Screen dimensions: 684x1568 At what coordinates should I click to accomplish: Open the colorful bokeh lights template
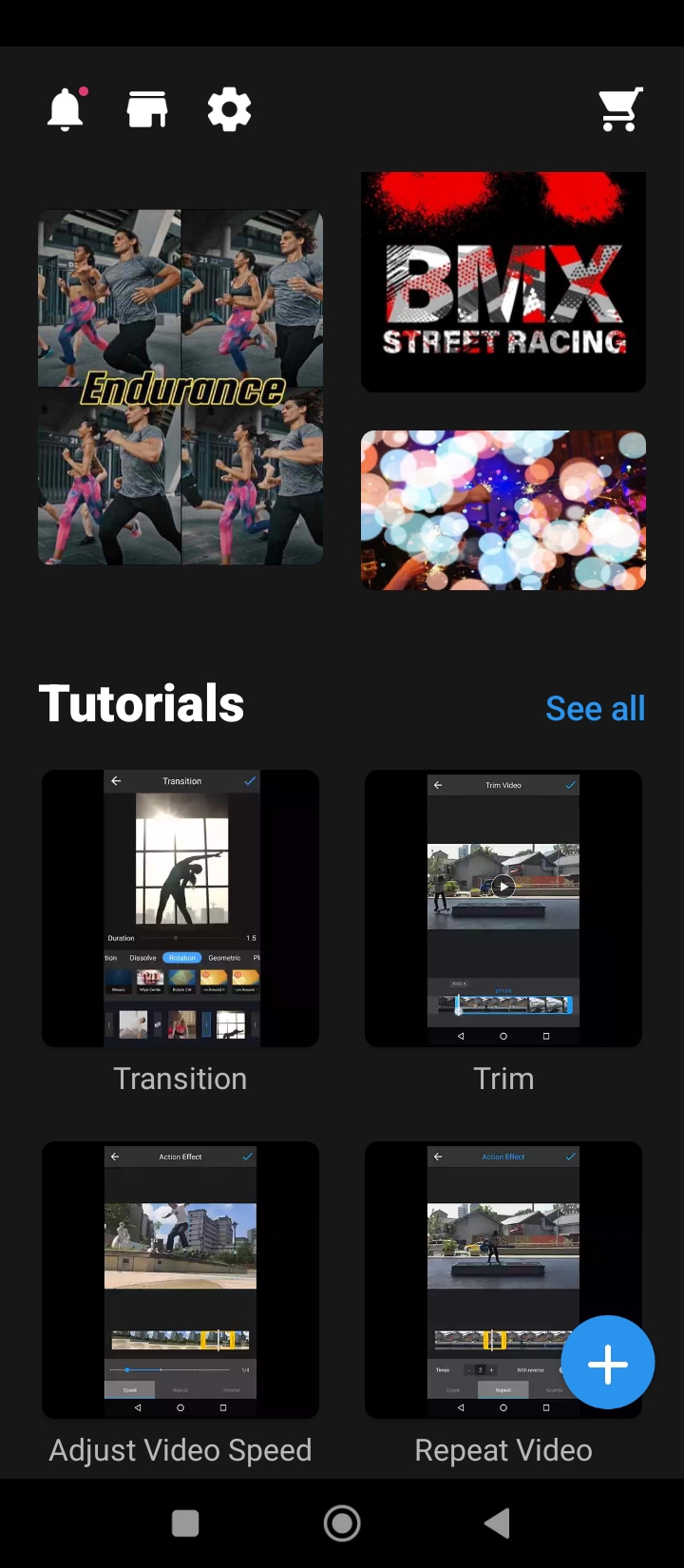click(x=503, y=510)
